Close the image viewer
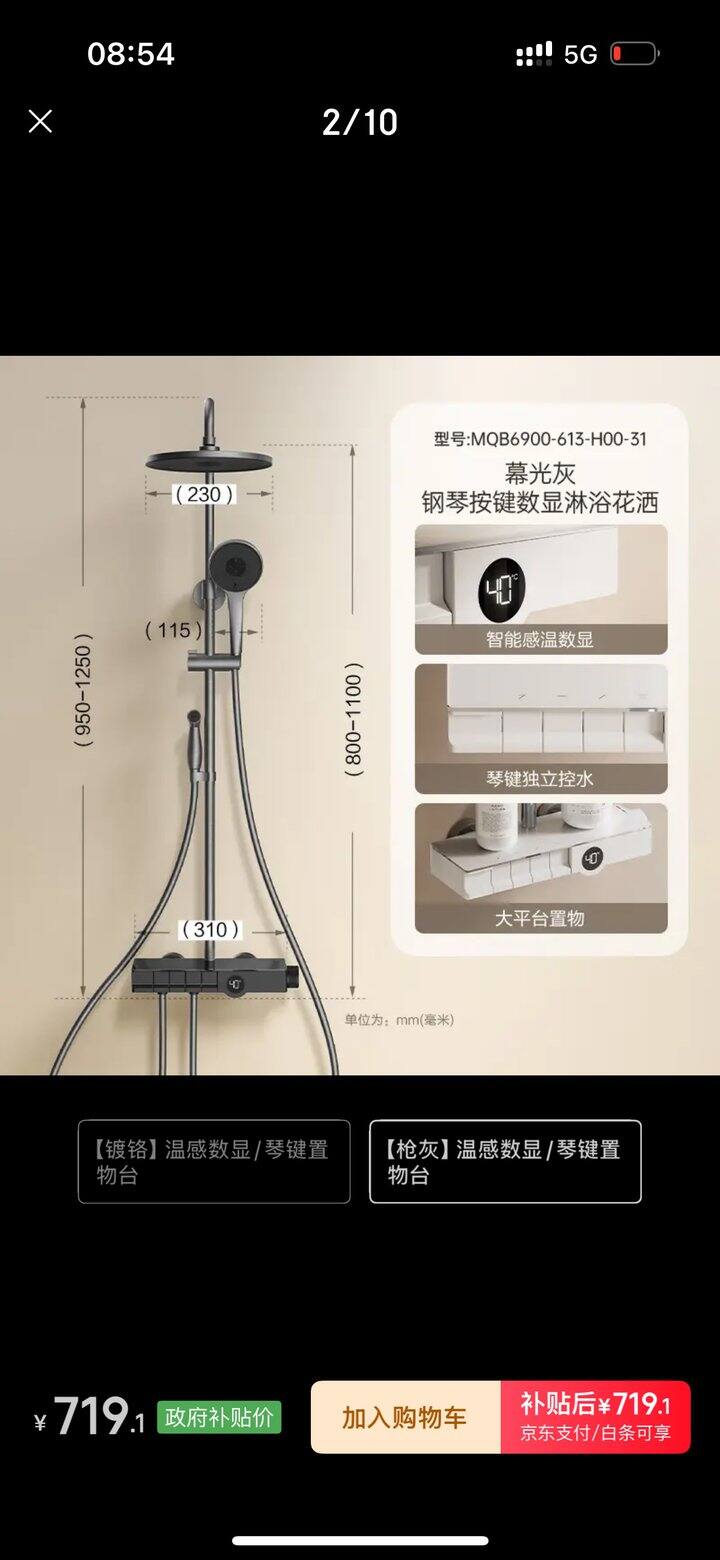Image resolution: width=720 pixels, height=1560 pixels. pyautogui.click(x=40, y=122)
